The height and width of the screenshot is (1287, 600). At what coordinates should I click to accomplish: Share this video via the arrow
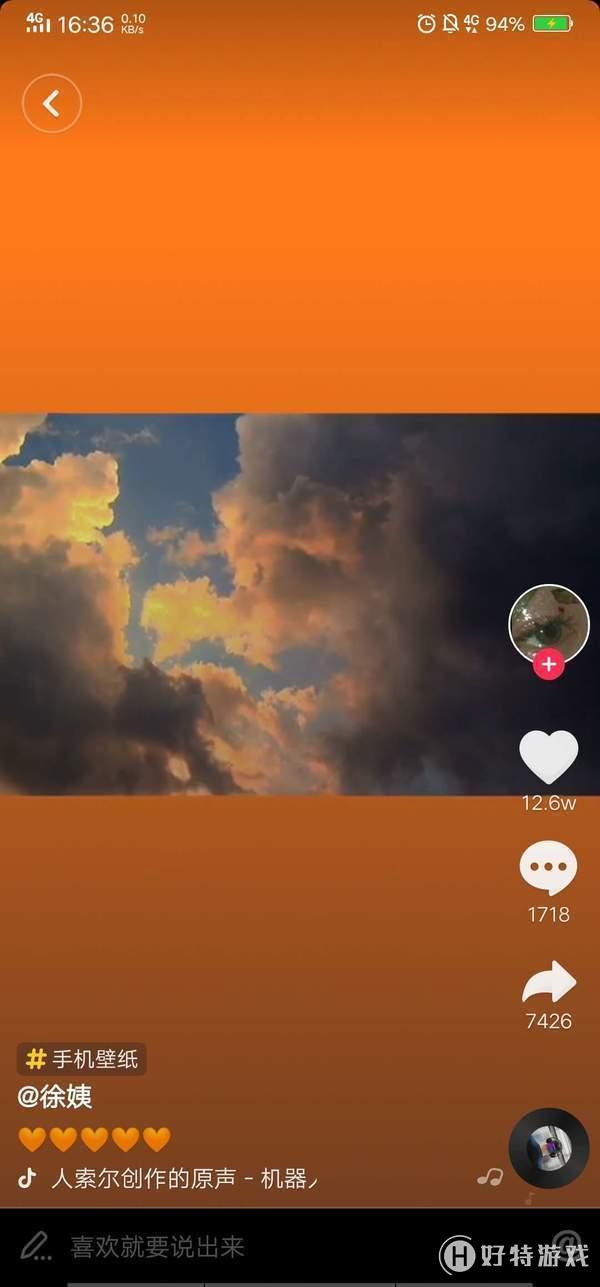click(549, 983)
